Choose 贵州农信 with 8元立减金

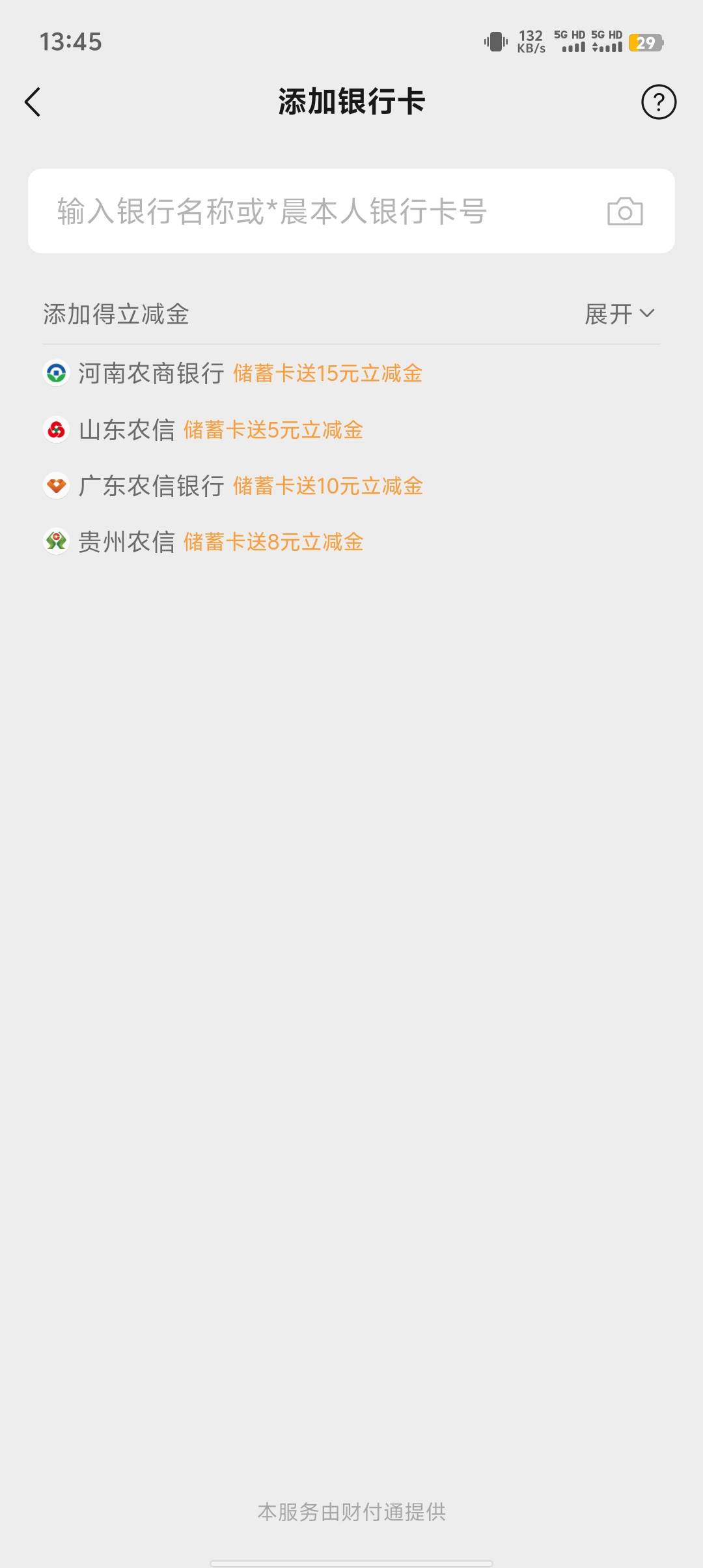[203, 542]
